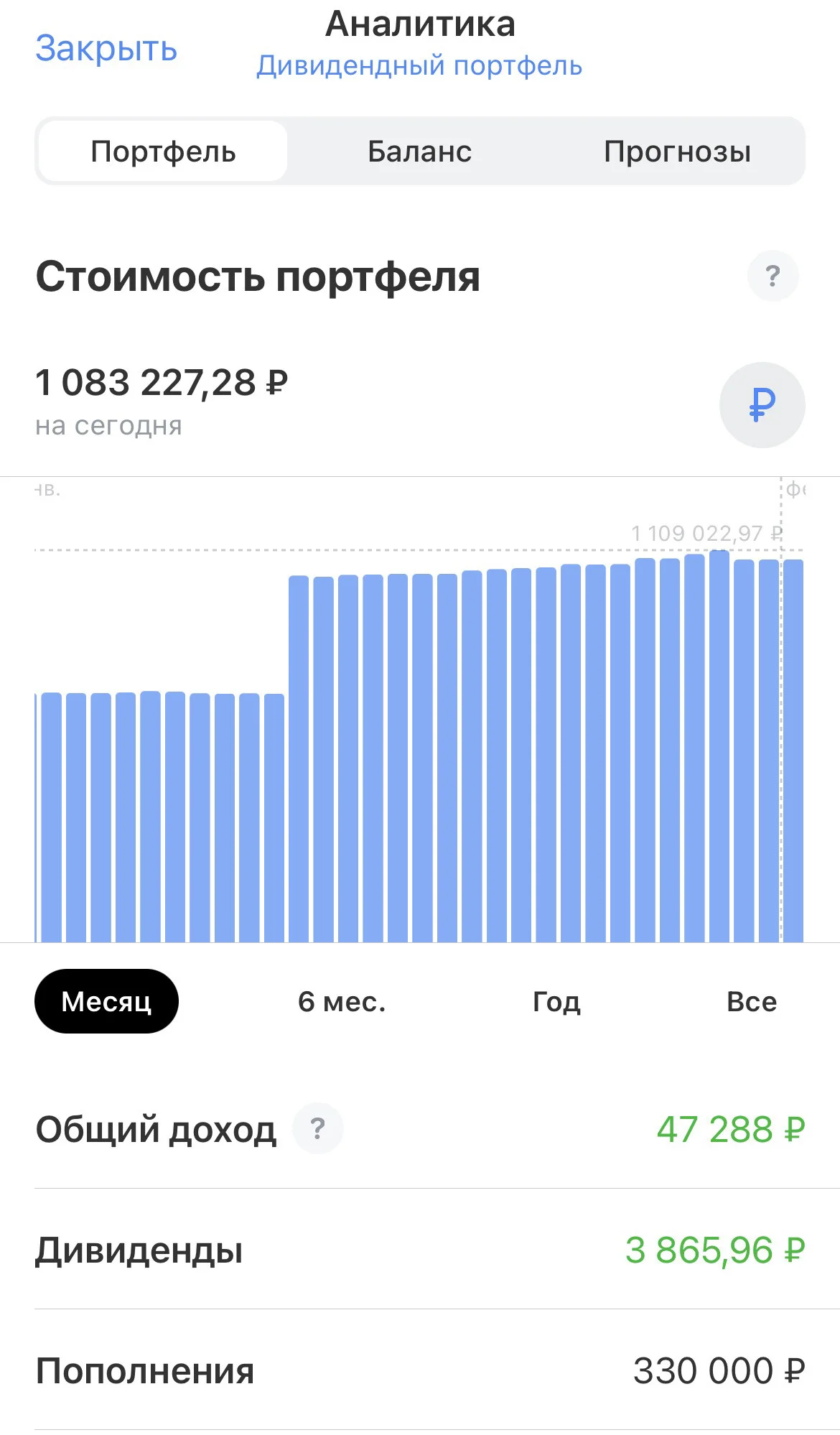The width and height of the screenshot is (840, 1435).
Task: Open help next to Общий доход
Action: (x=317, y=1128)
